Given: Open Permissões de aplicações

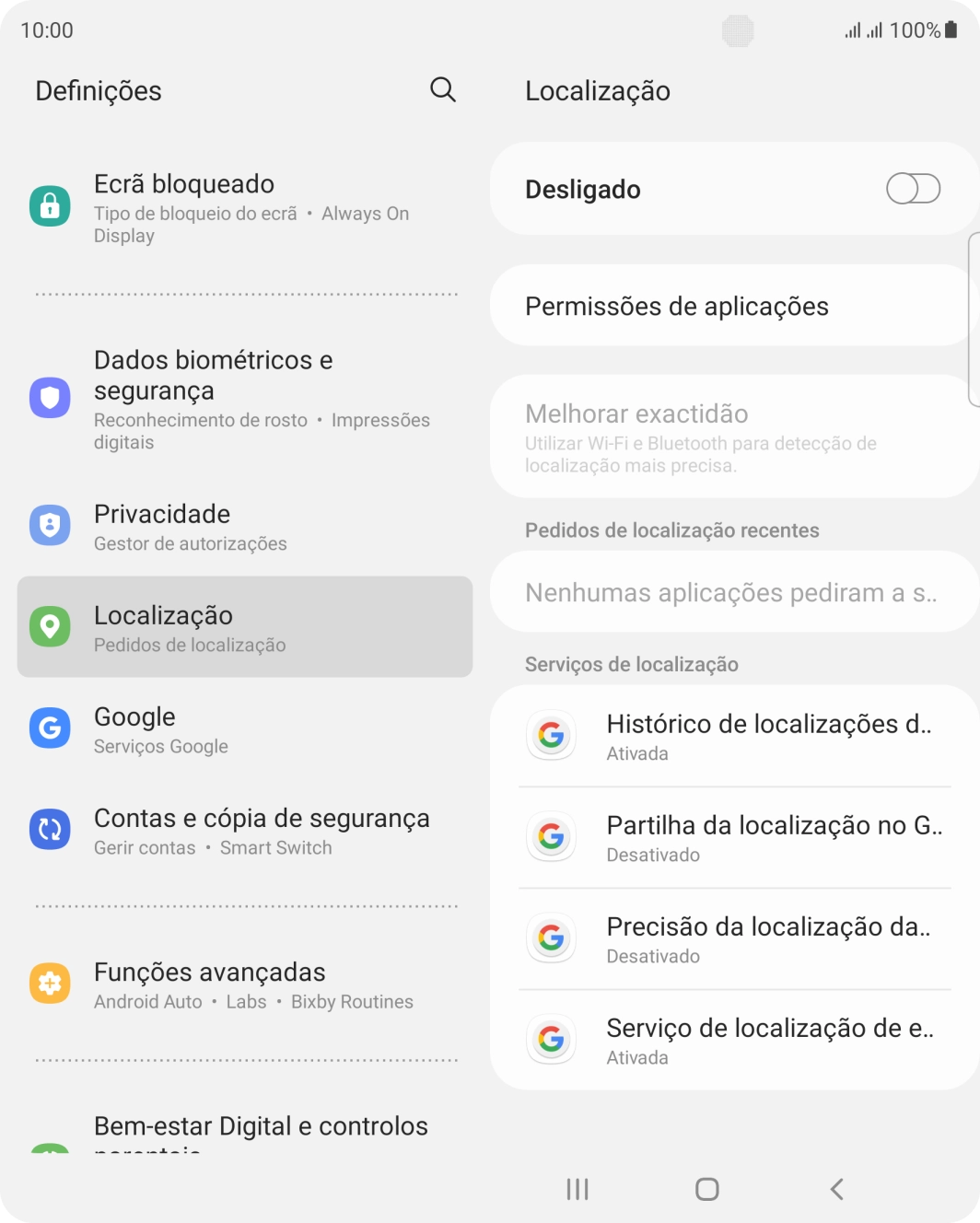Looking at the screenshot, I should (x=734, y=305).
